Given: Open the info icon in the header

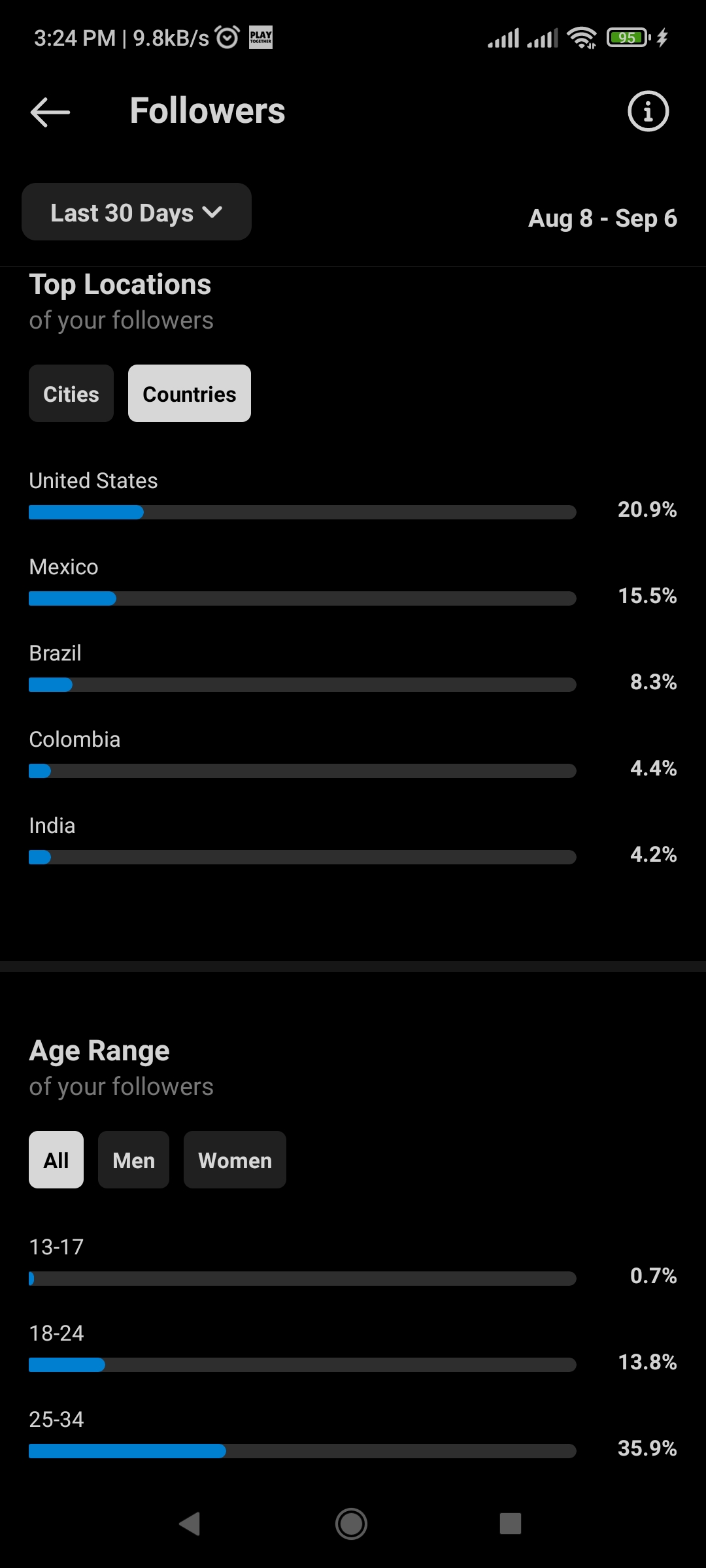Looking at the screenshot, I should coord(648,111).
